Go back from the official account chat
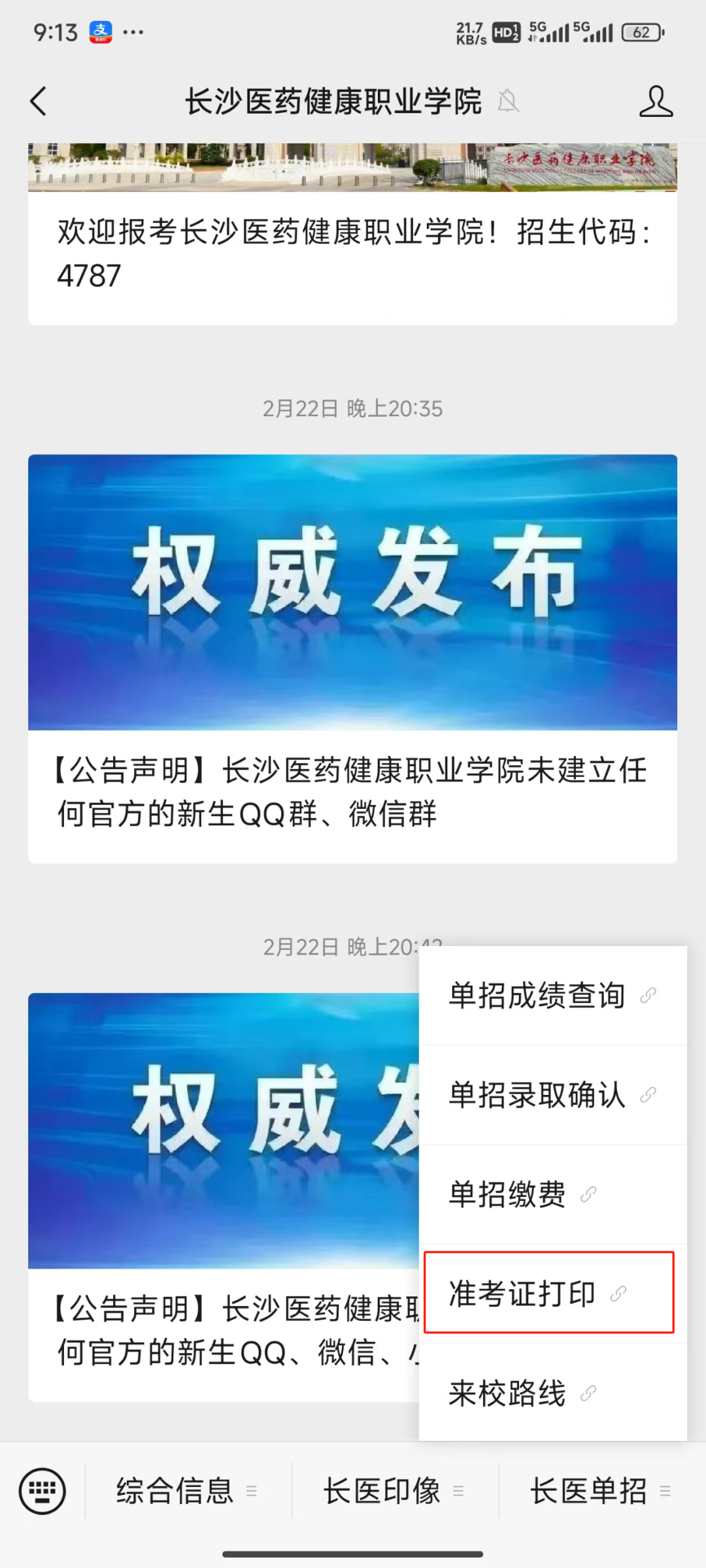Screen dimensions: 706x1568 39,102
